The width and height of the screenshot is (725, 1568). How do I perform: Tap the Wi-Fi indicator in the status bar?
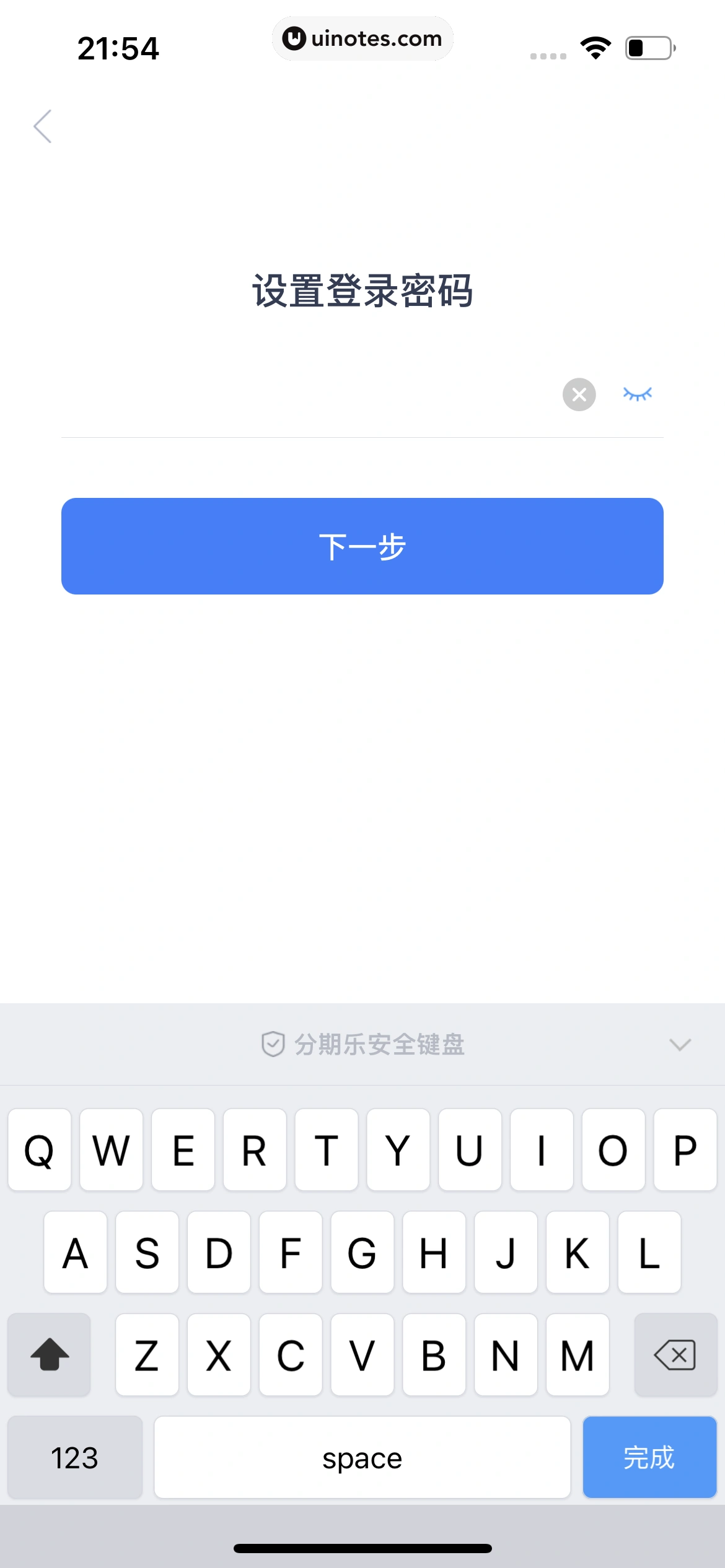(596, 48)
